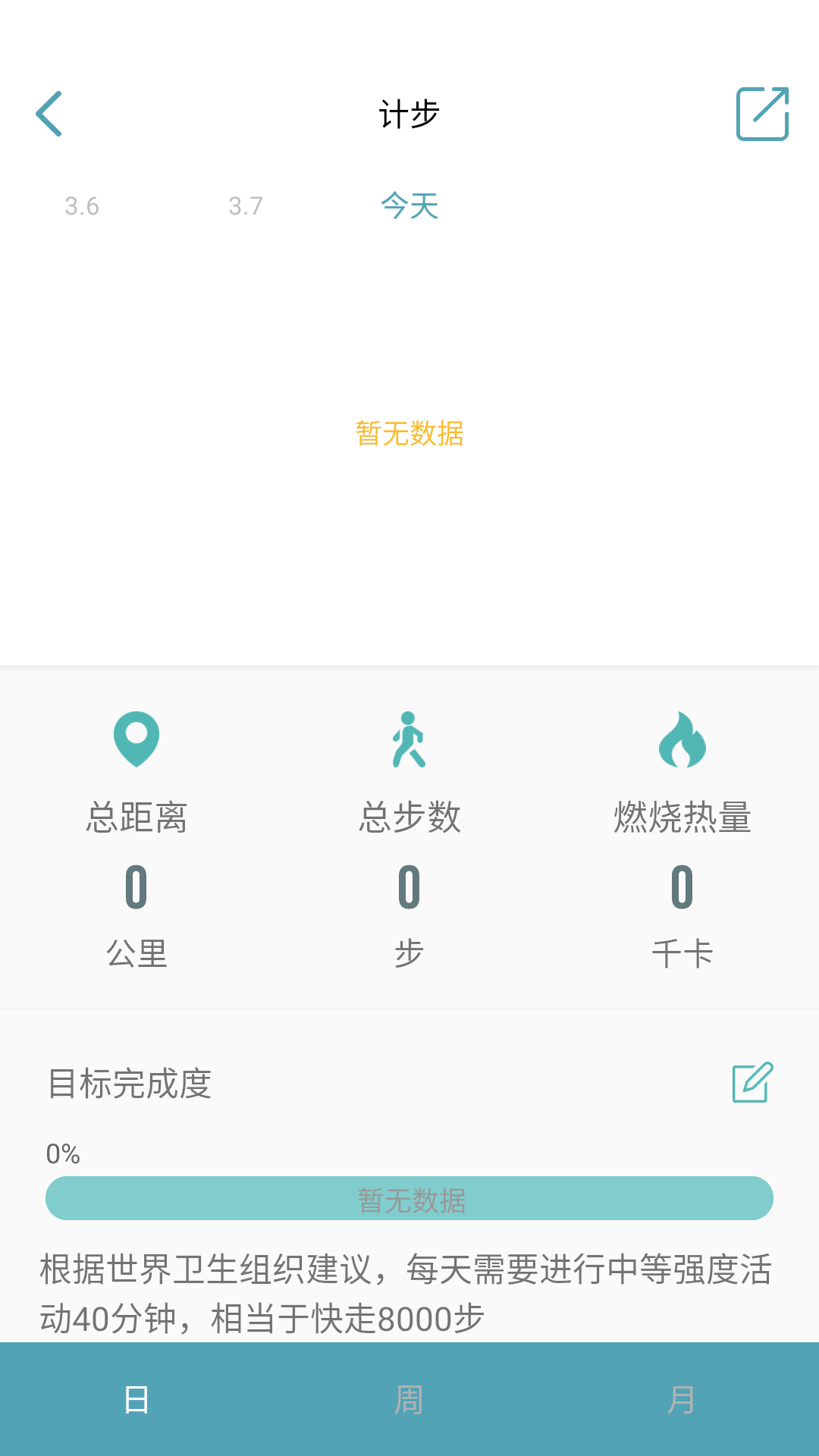The image size is (819, 1456).
Task: Edit the 目标完成度 goal
Action: 752,1082
